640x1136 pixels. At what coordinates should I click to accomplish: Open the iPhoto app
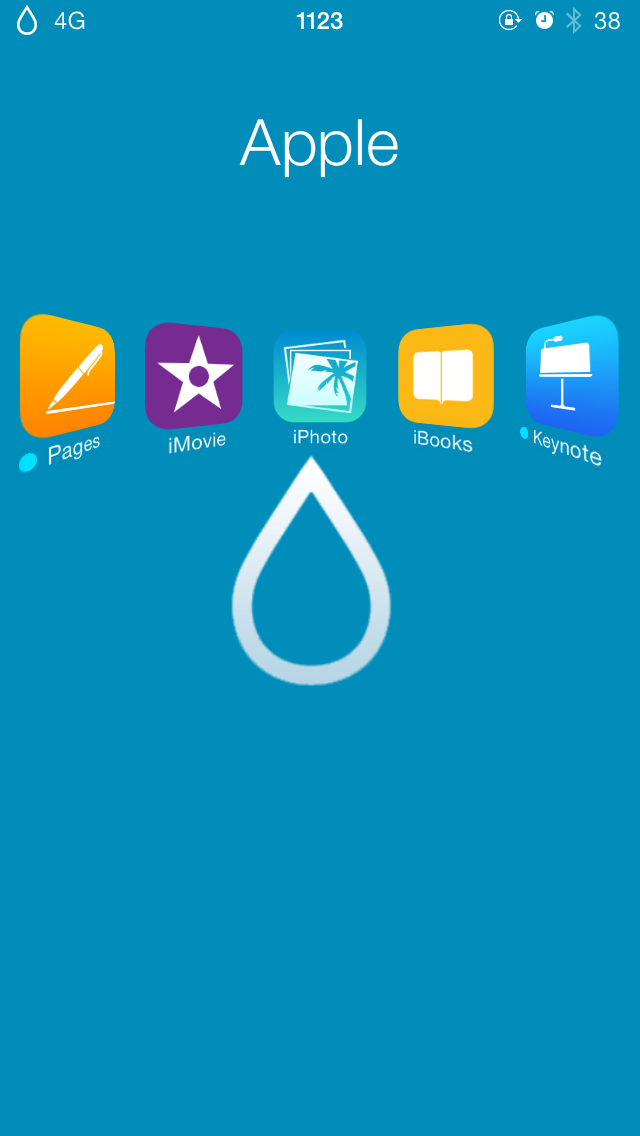click(x=320, y=377)
